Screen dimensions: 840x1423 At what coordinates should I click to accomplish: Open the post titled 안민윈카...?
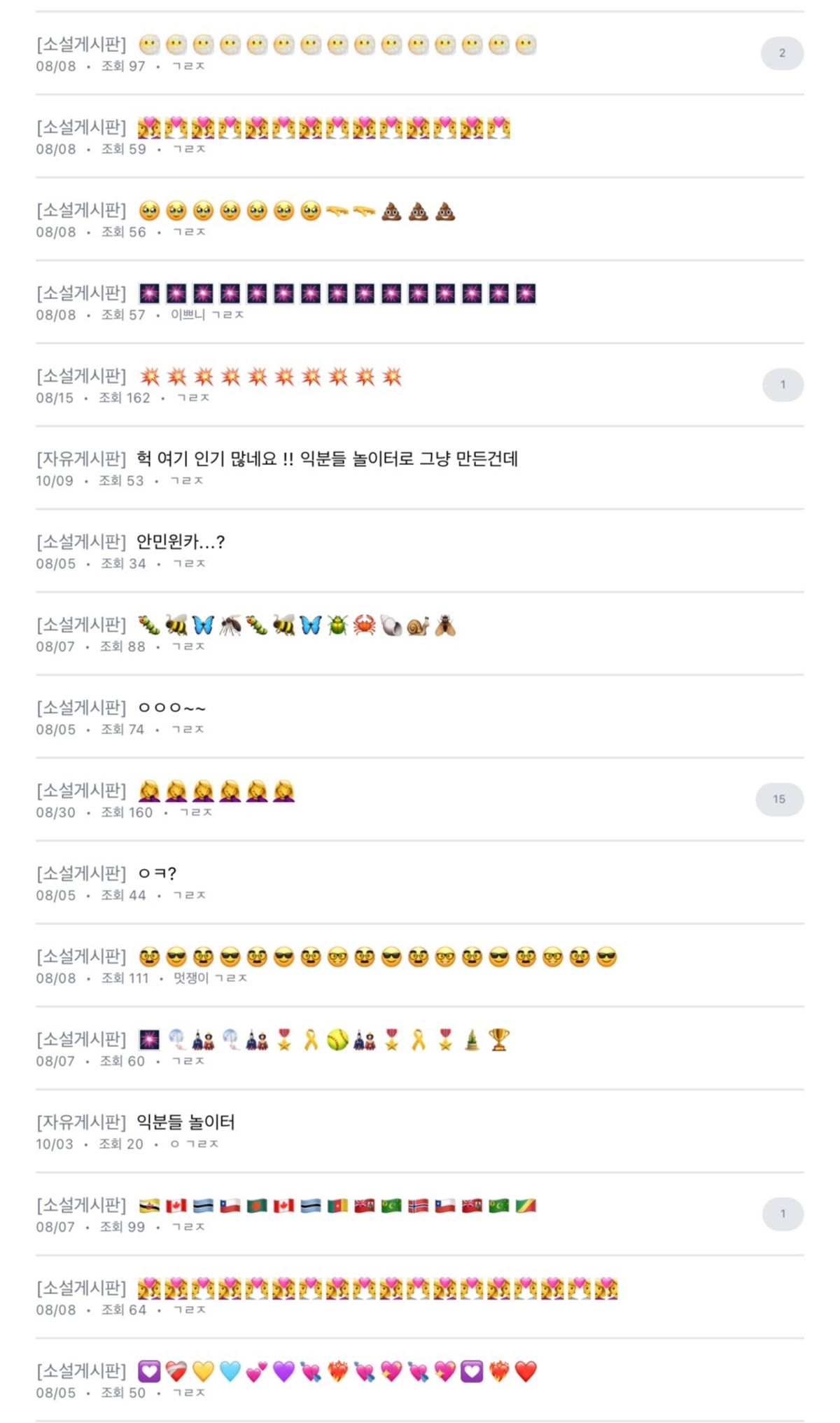click(x=181, y=541)
